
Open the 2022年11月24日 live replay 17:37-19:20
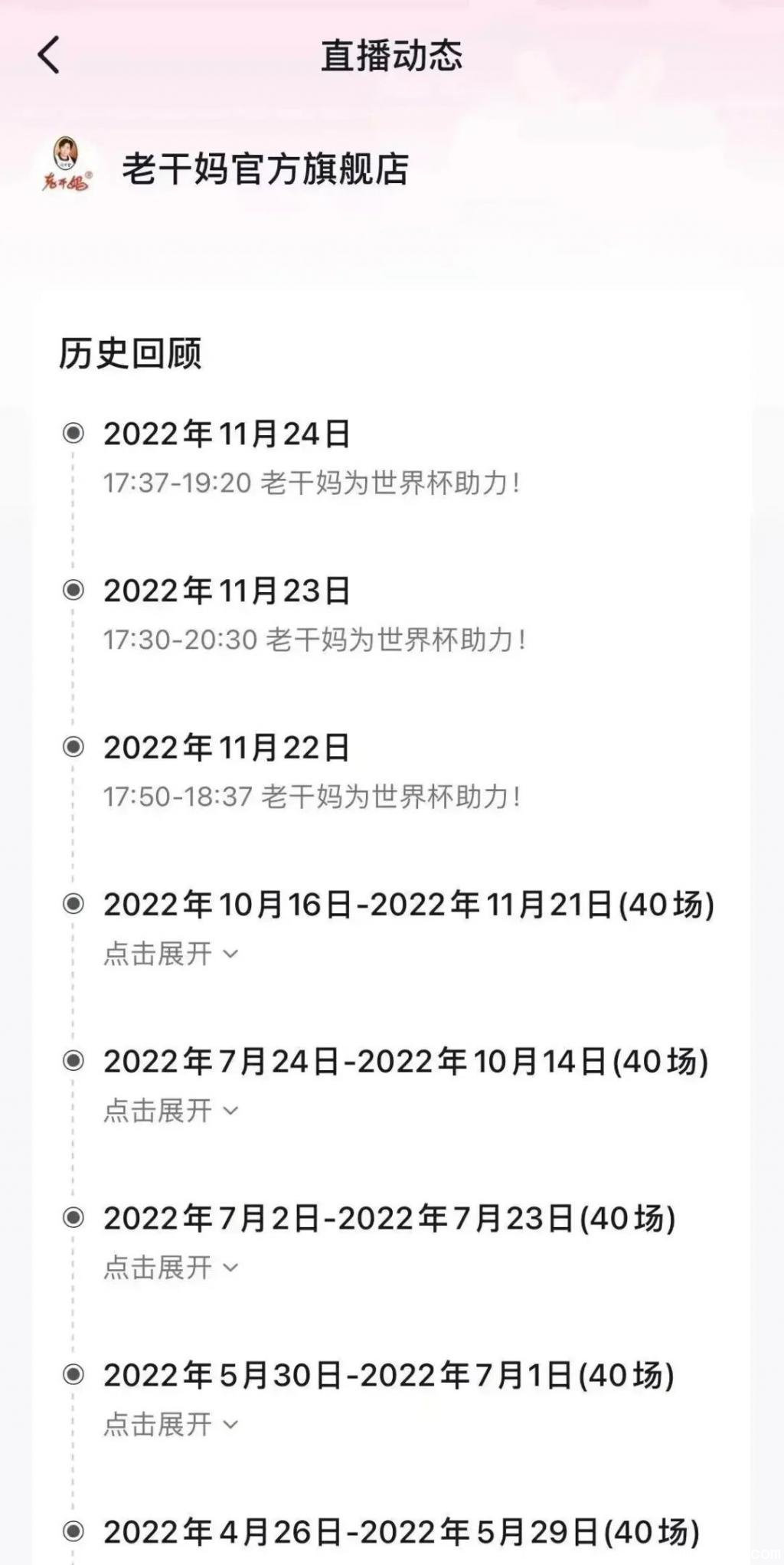point(312,483)
